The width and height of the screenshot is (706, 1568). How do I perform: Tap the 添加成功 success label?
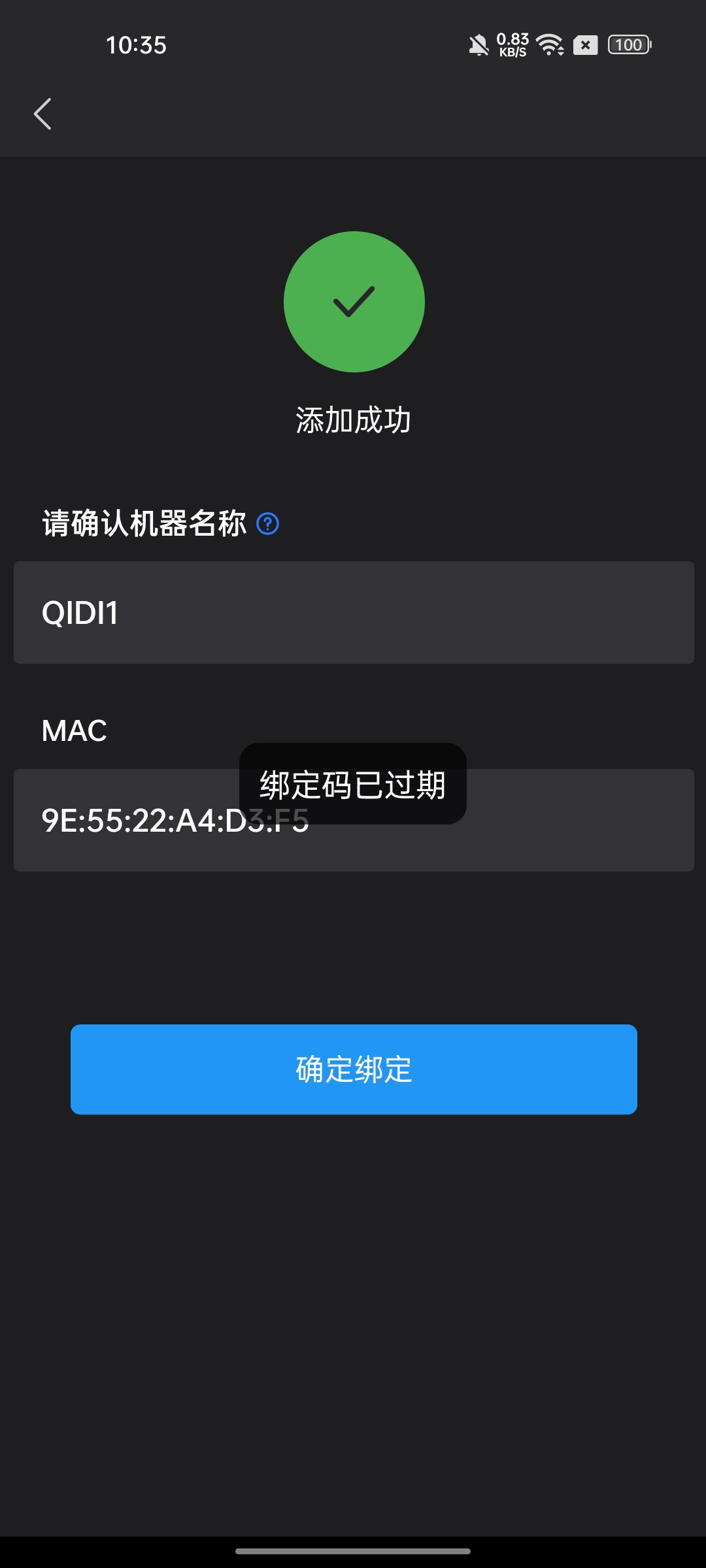coord(353,421)
